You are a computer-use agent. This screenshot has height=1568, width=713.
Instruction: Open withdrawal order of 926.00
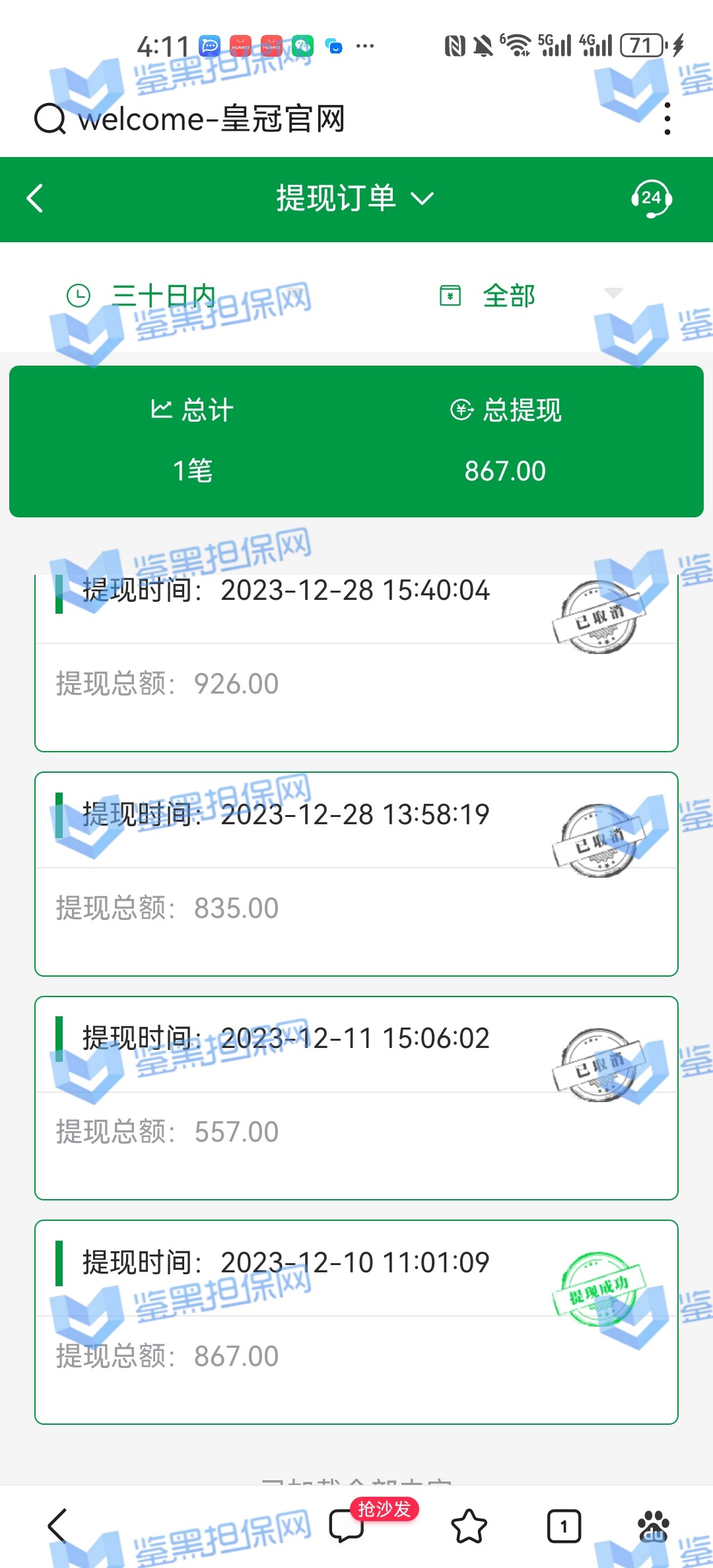(x=356, y=663)
